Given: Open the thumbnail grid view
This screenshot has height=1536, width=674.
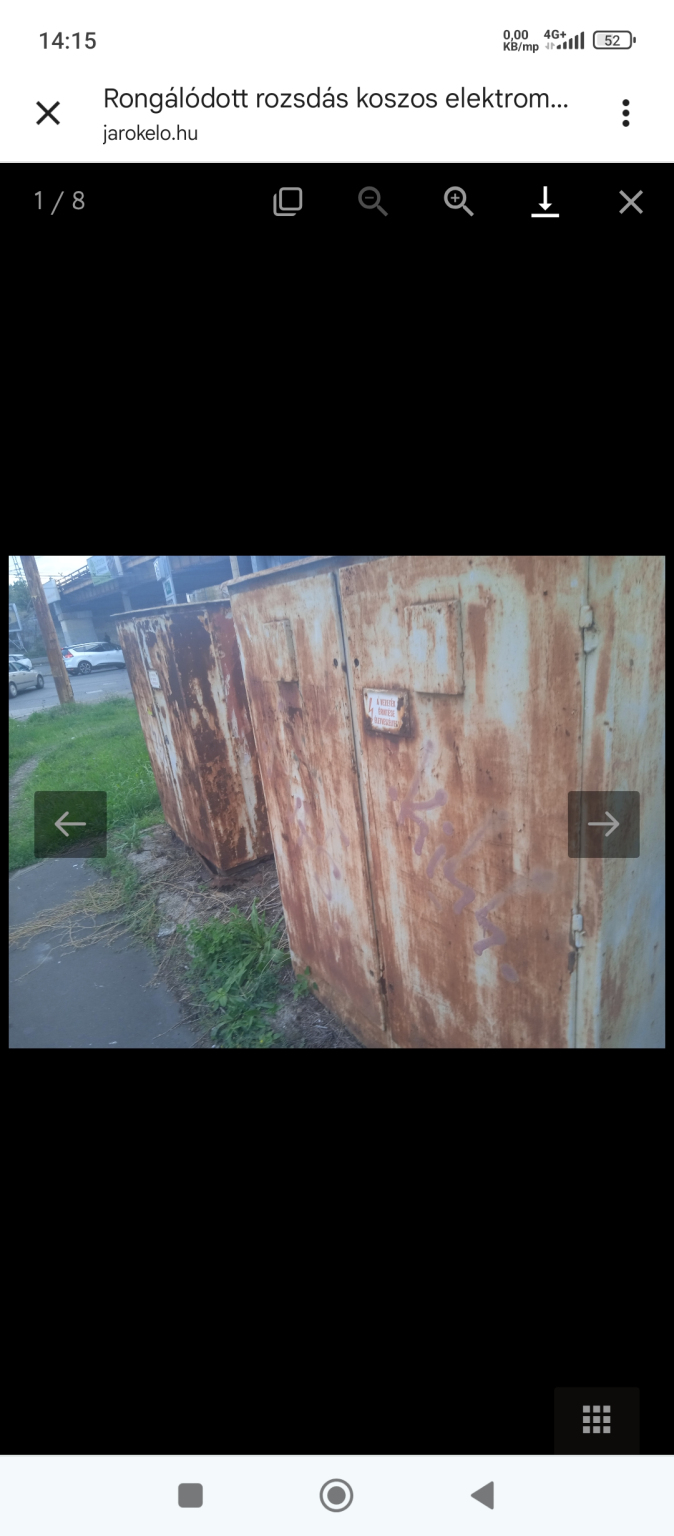Looking at the screenshot, I should coord(596,1419).
